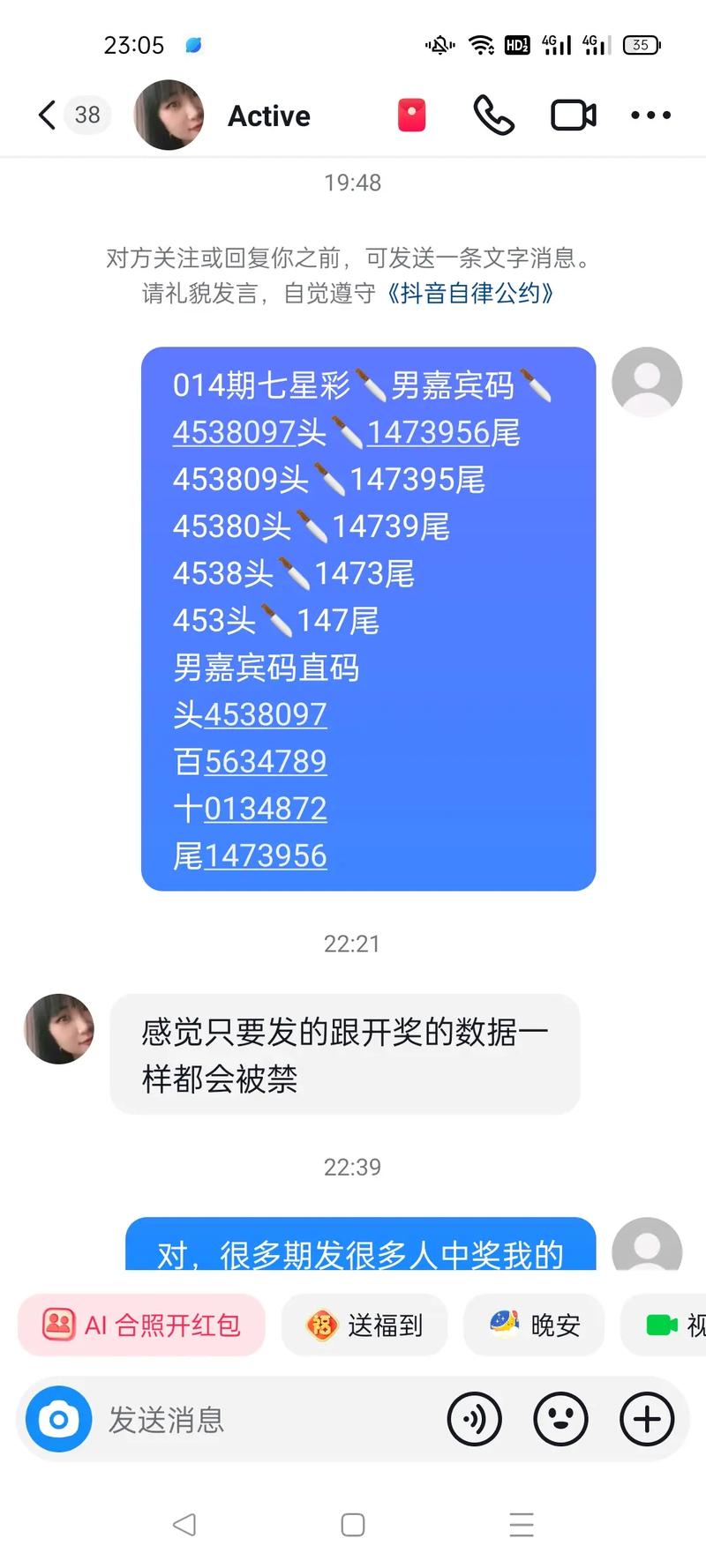Open the three-dot overflow menu
The width and height of the screenshot is (706, 1568).
coord(650,116)
